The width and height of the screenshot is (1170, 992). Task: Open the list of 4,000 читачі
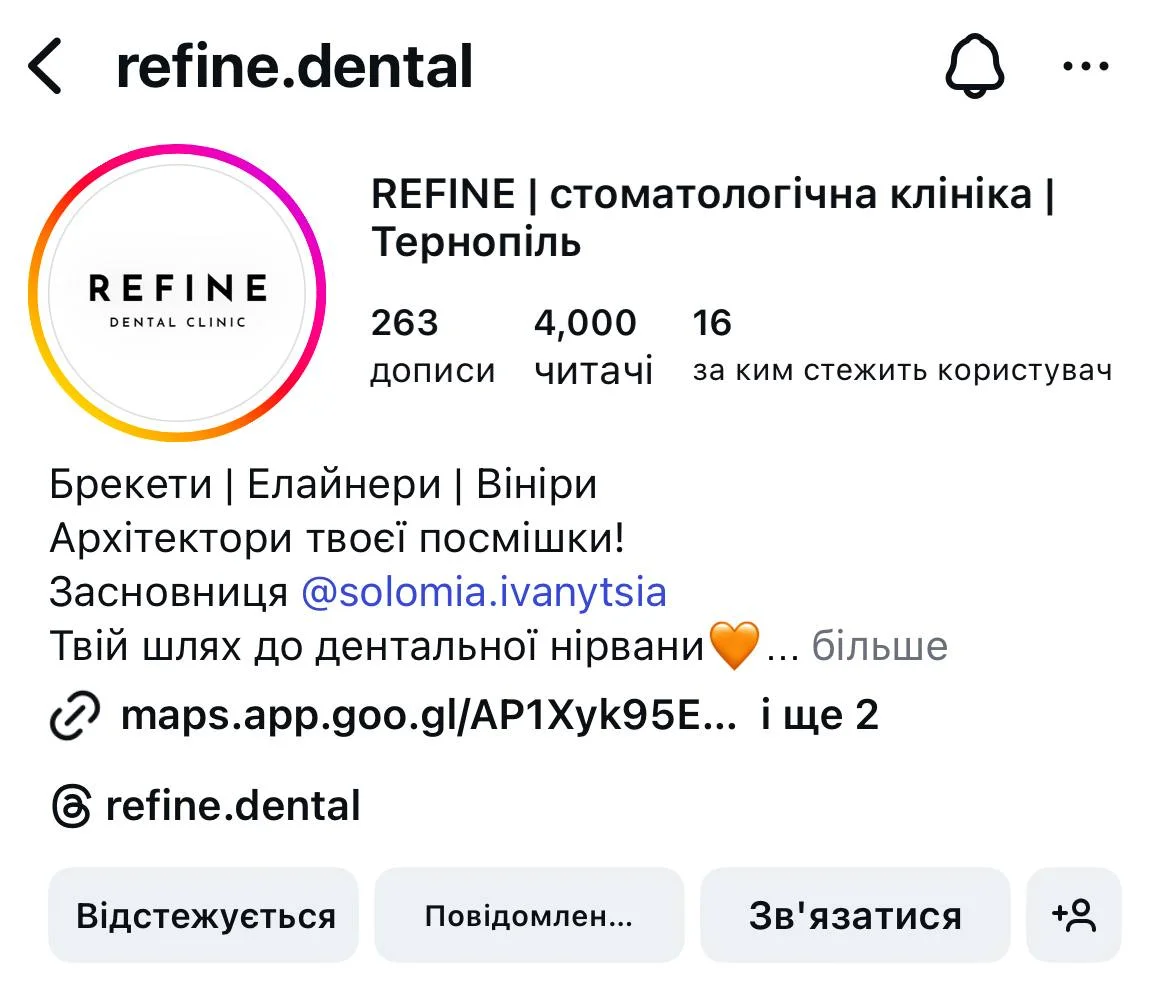pos(592,346)
